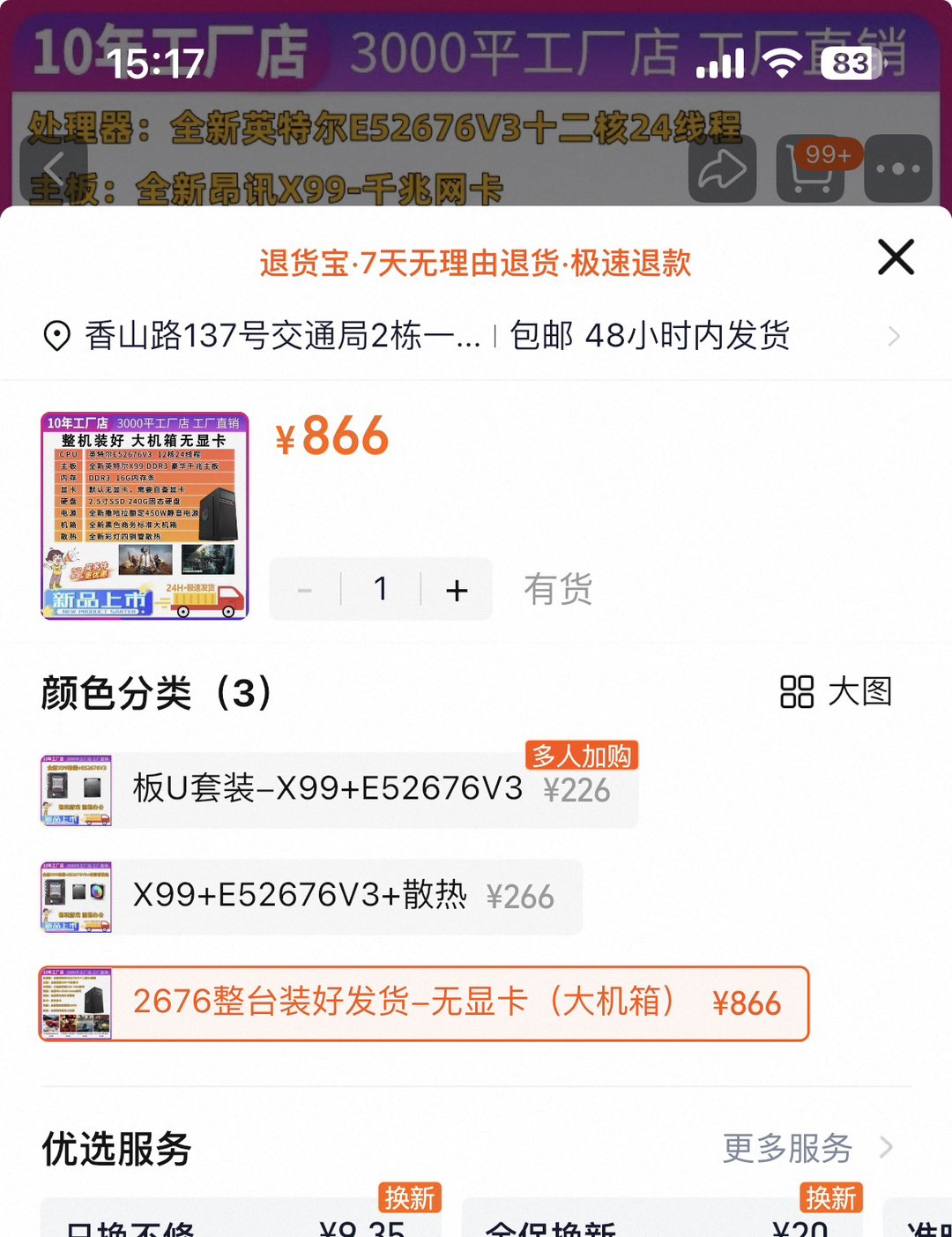This screenshot has width=952, height=1237.
Task: Choose X99+E52676V3+散热 option
Action: 311,897
